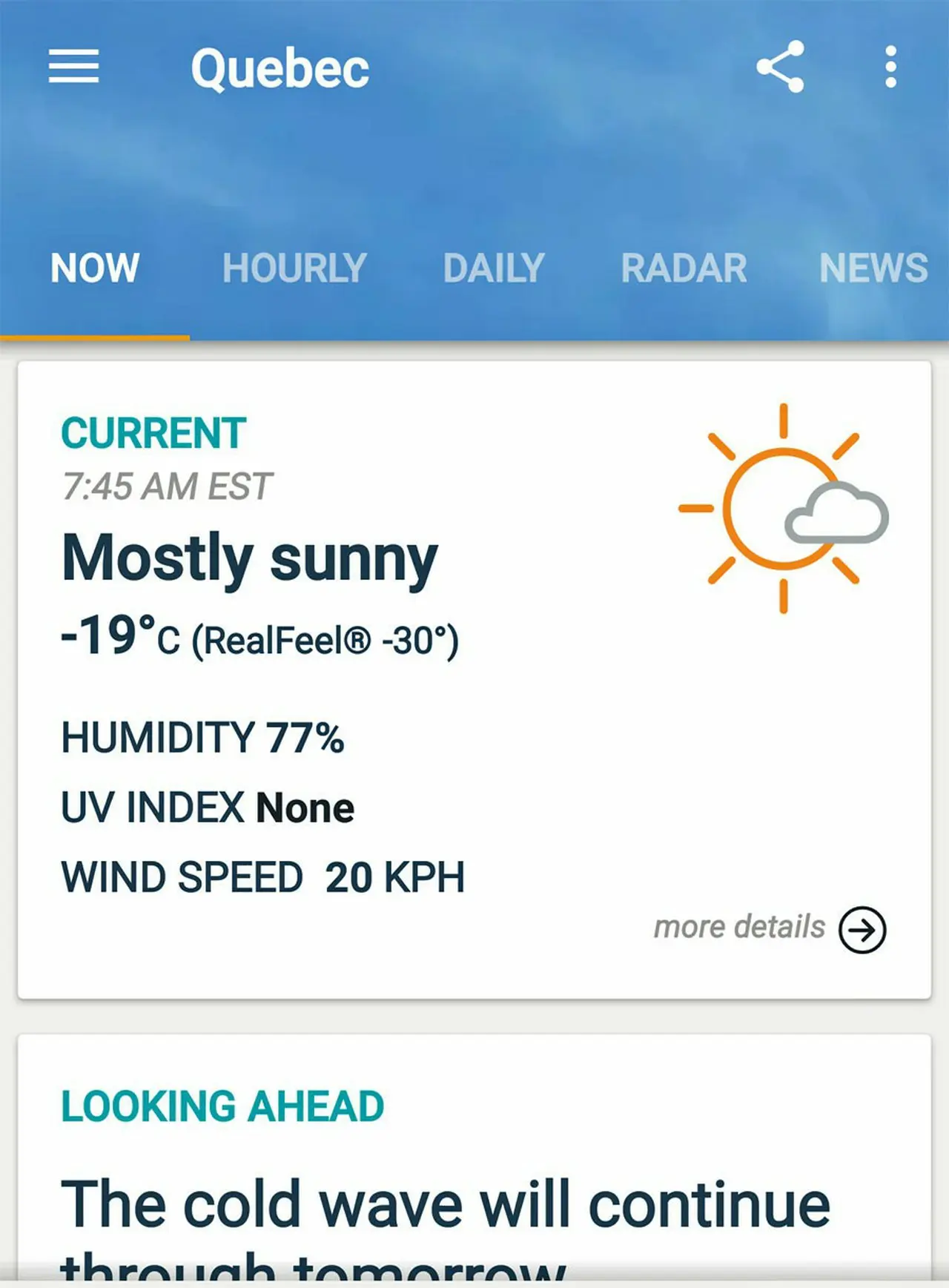This screenshot has height=1288, width=949.
Task: Open the hamburger navigation menu
Action: [73, 67]
